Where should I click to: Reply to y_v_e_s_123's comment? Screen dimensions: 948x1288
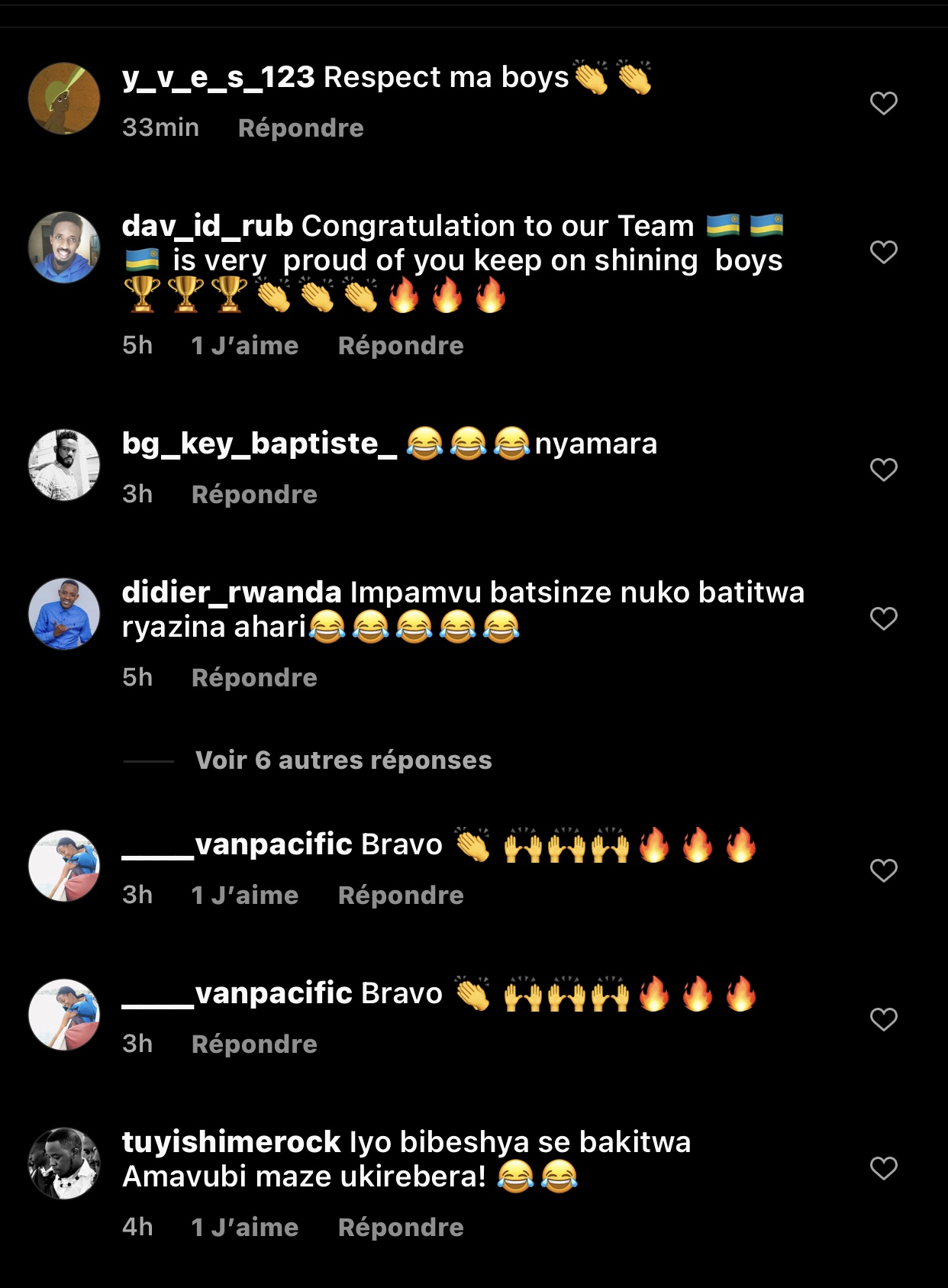tap(300, 128)
